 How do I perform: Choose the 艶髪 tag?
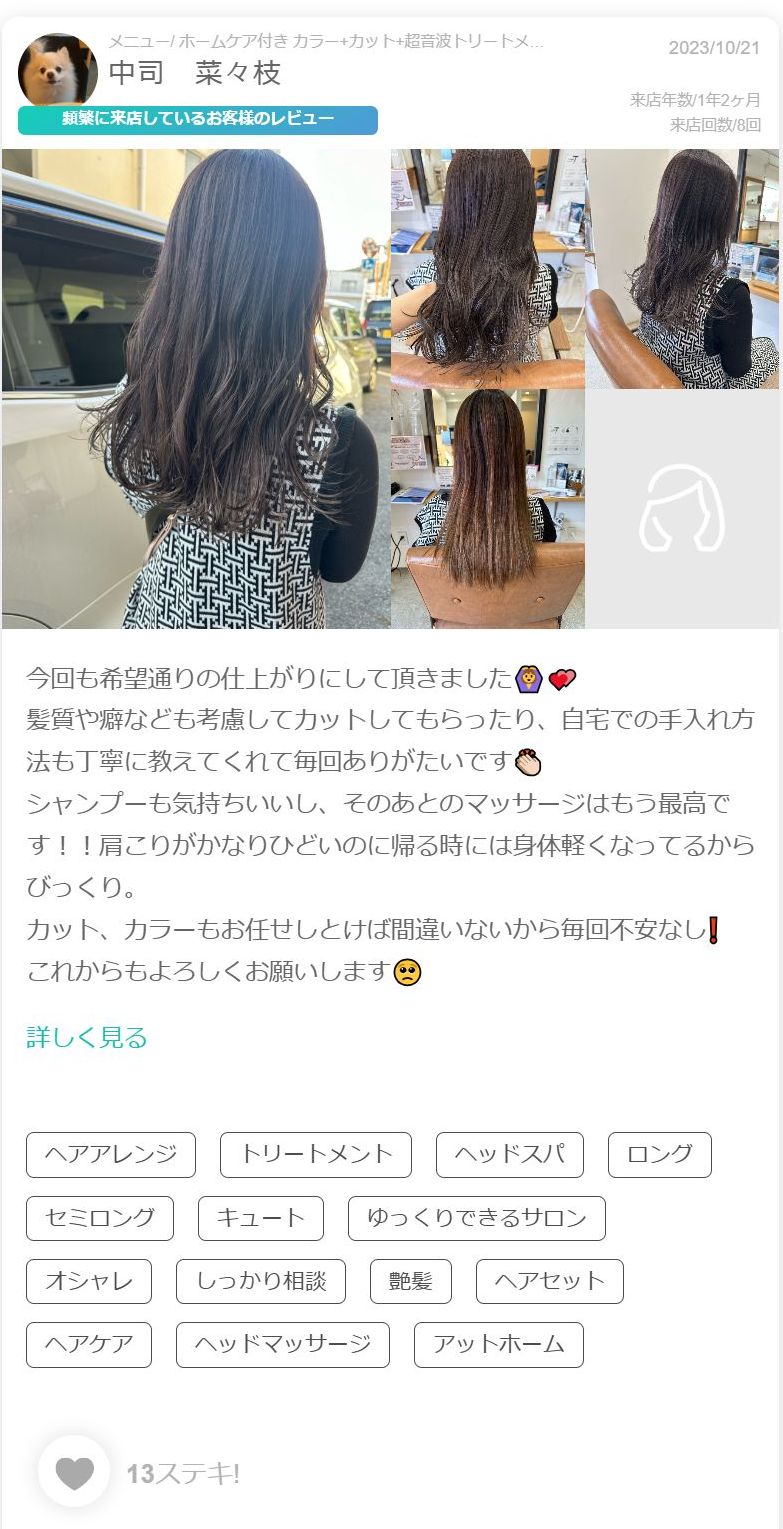point(411,1281)
